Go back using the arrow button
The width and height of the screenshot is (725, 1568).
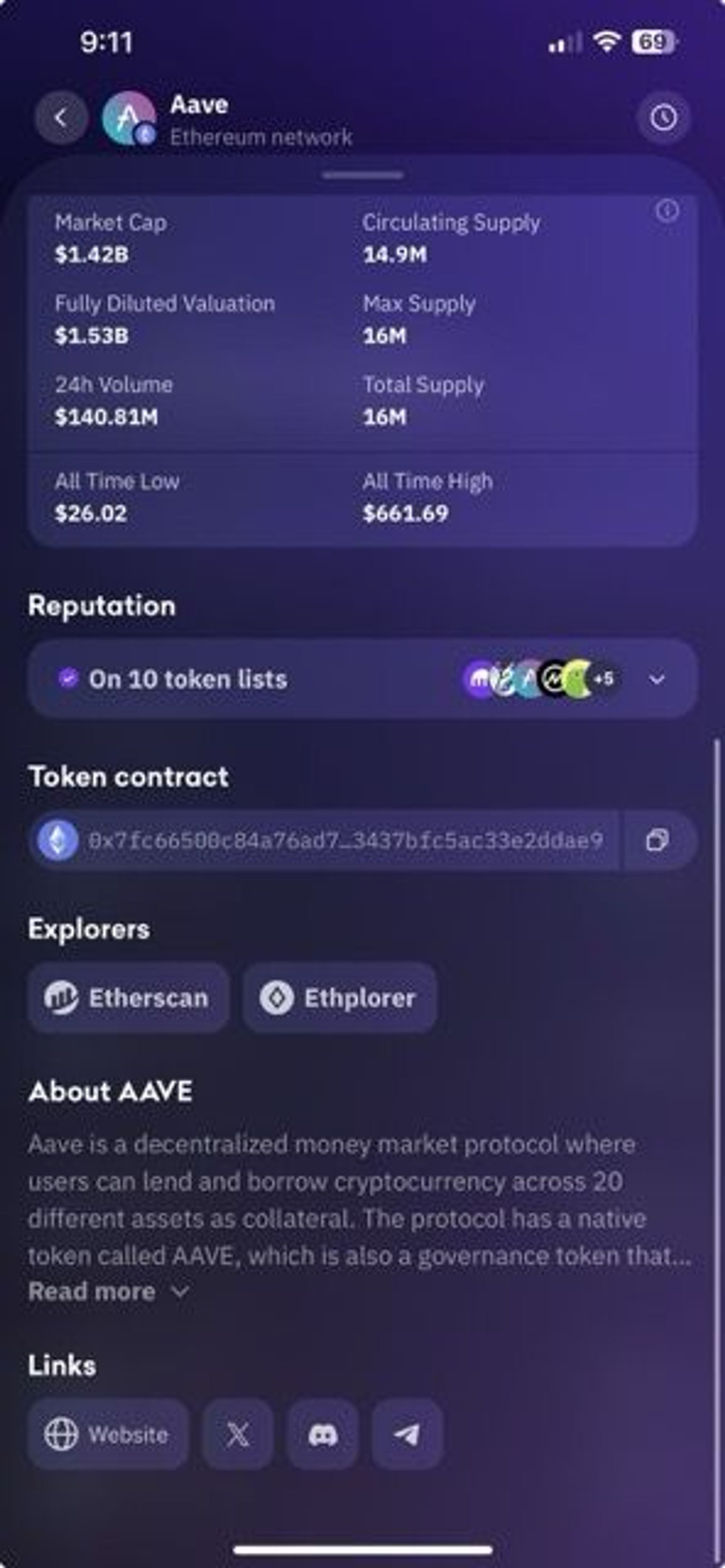[61, 118]
